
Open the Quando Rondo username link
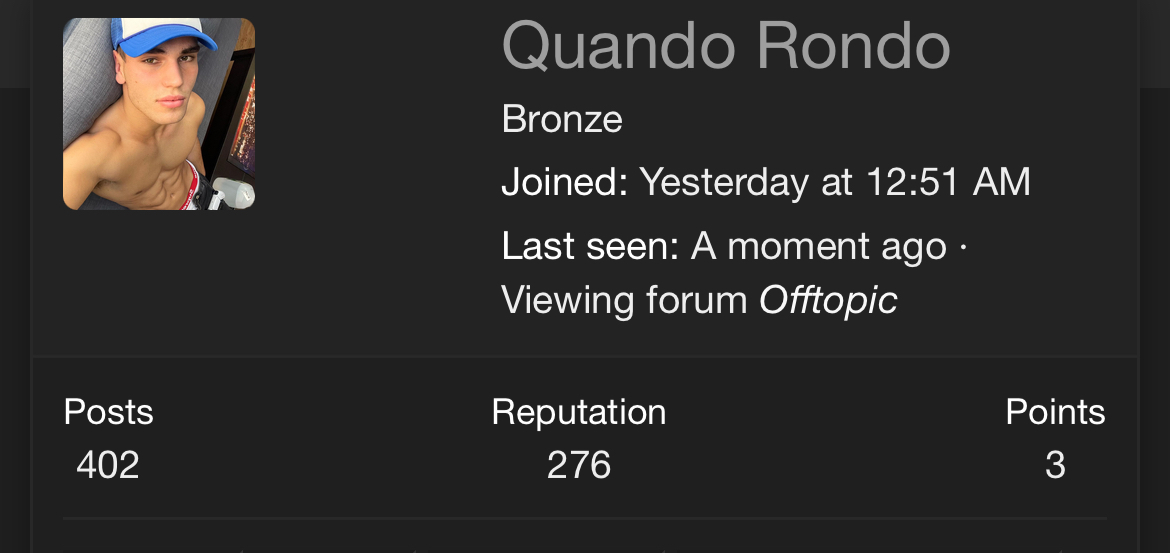click(x=725, y=46)
